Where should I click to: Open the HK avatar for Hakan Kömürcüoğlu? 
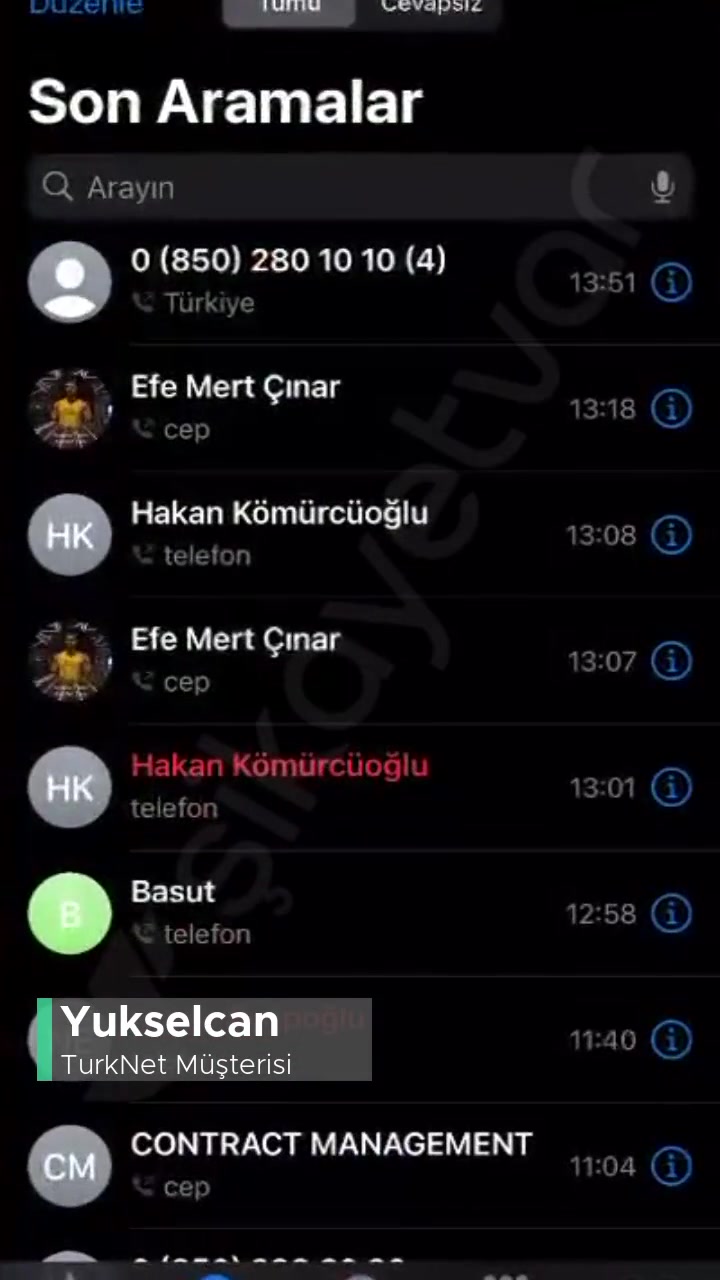click(x=69, y=535)
